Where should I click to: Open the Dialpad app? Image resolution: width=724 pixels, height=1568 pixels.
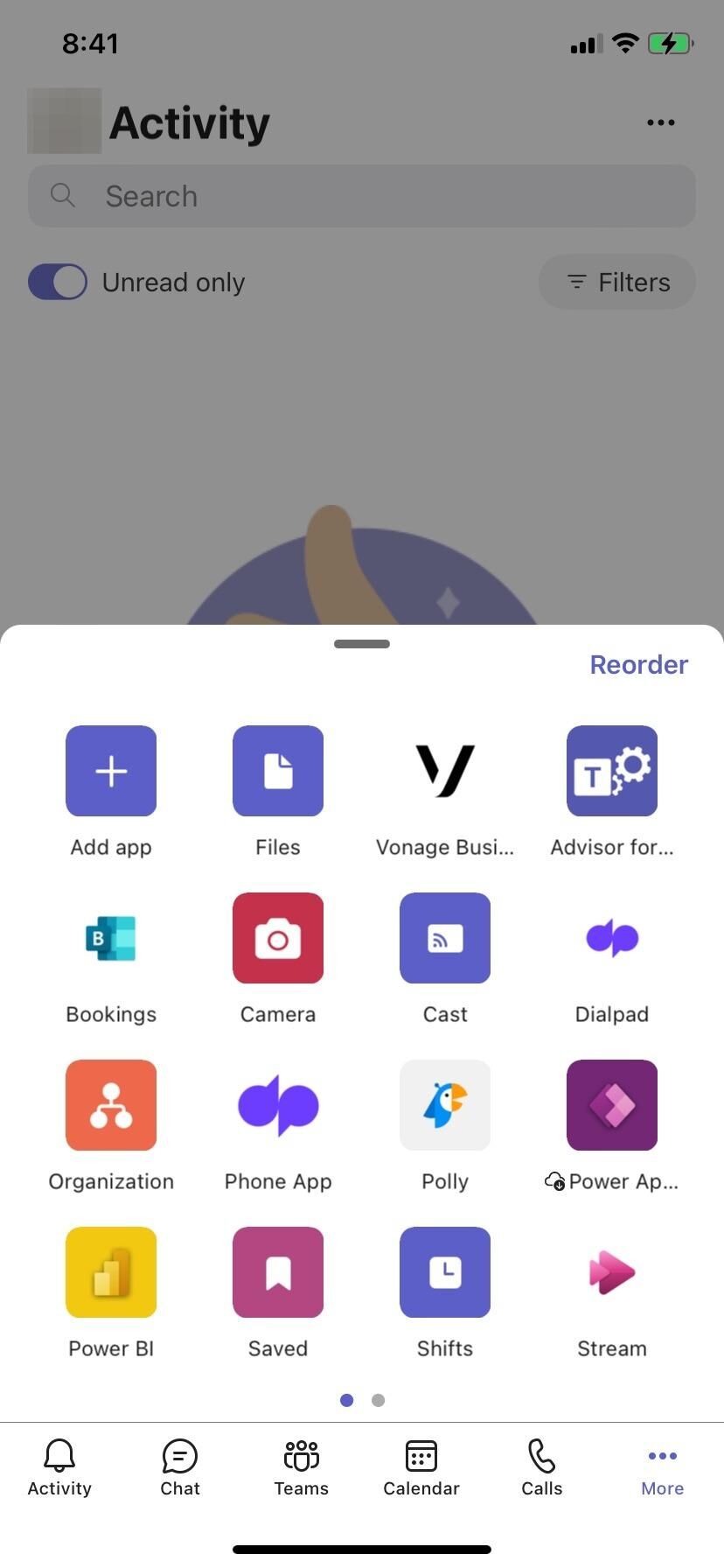(612, 938)
